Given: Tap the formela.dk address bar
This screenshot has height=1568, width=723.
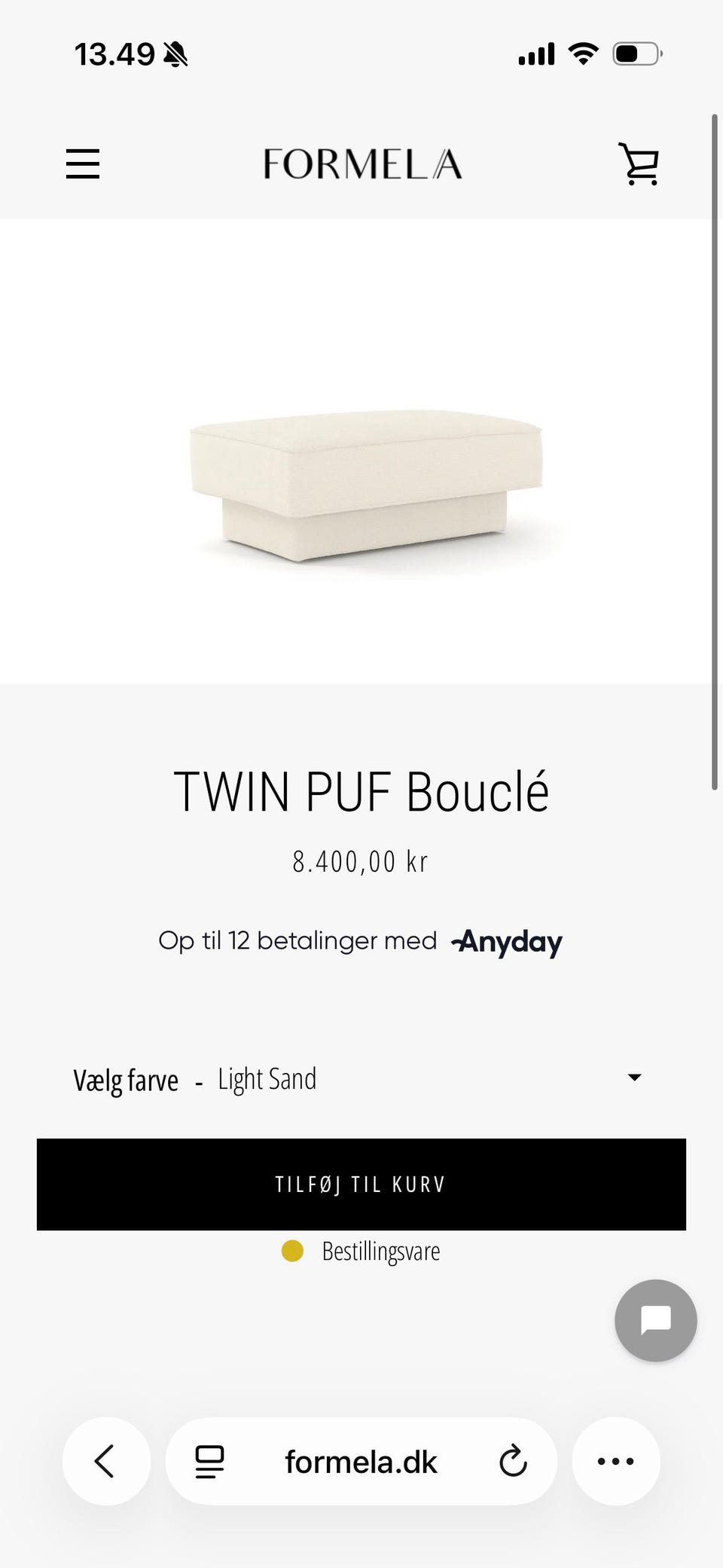Looking at the screenshot, I should click(361, 1460).
